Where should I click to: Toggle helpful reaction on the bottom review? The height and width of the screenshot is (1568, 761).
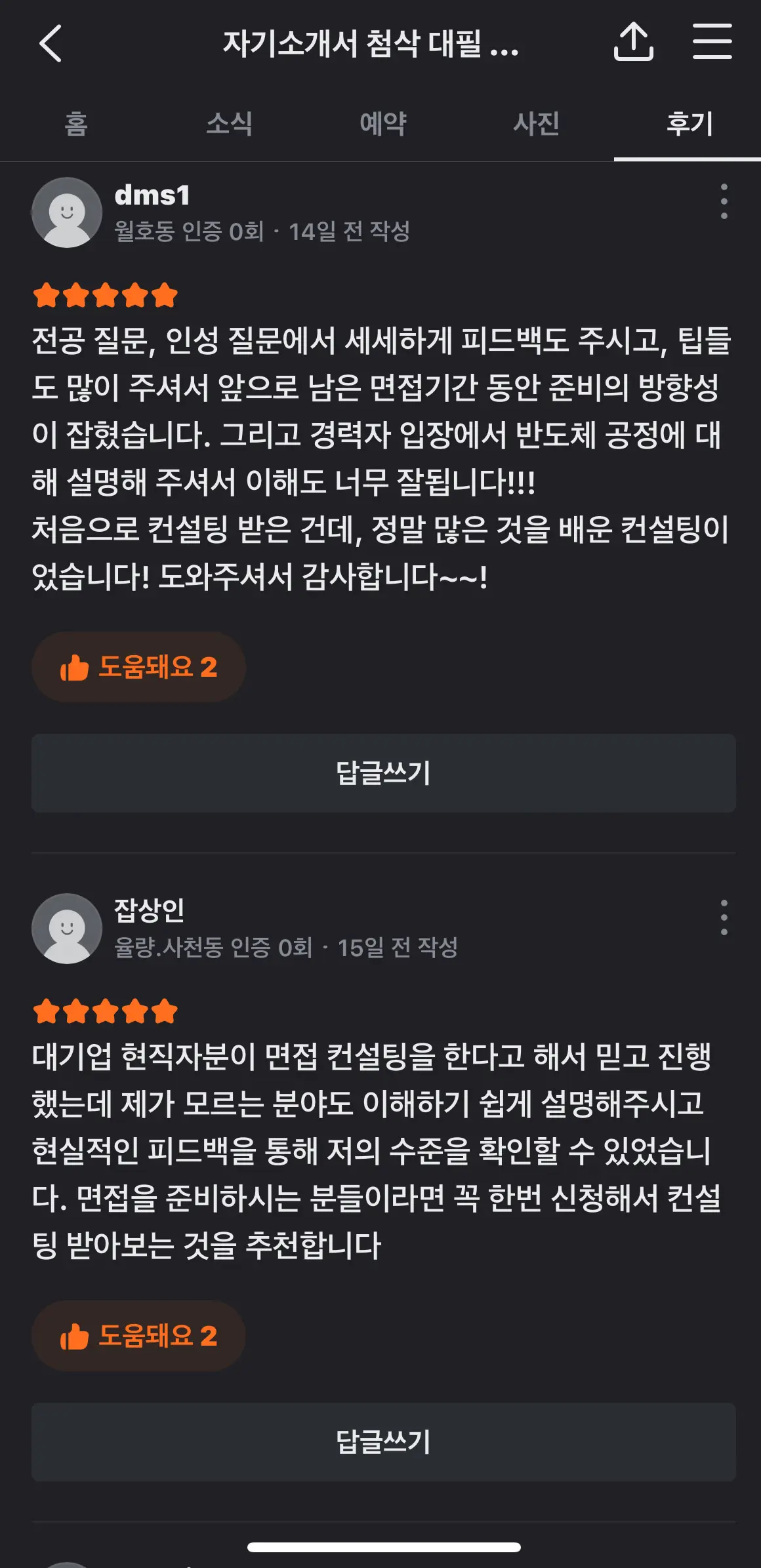(138, 1336)
